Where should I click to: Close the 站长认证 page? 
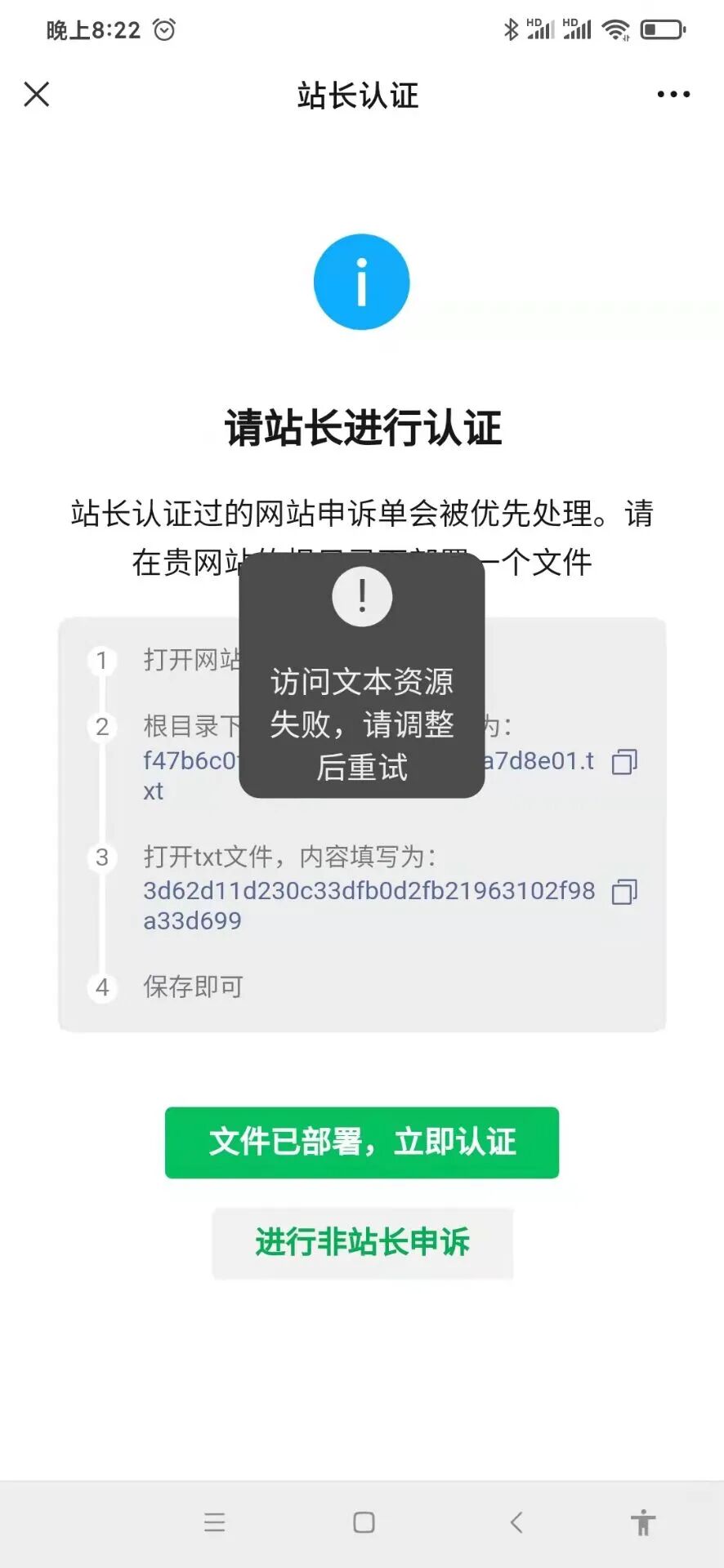pos(37,94)
